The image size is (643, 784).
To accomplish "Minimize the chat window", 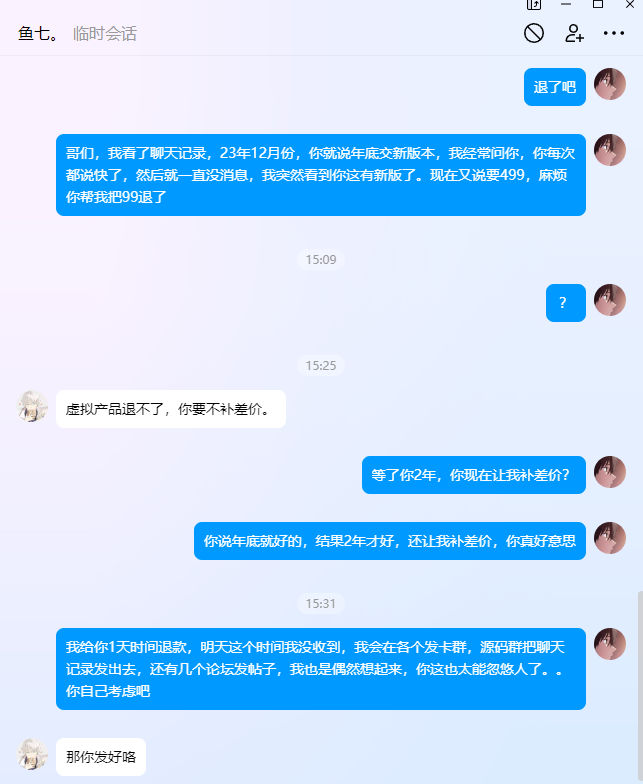I will (x=566, y=5).
